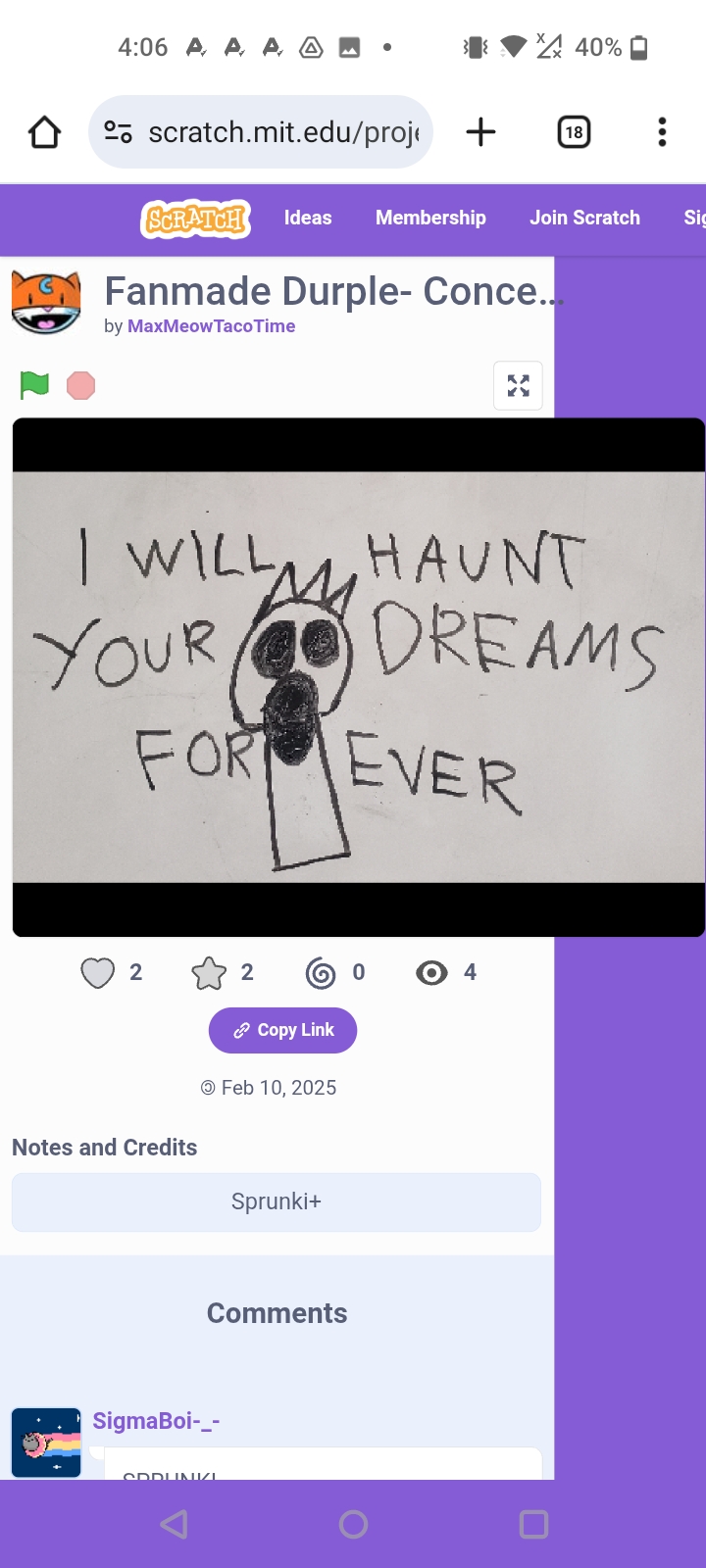Show the open tabs switcher
Image resolution: width=706 pixels, height=1568 pixels.
[574, 132]
